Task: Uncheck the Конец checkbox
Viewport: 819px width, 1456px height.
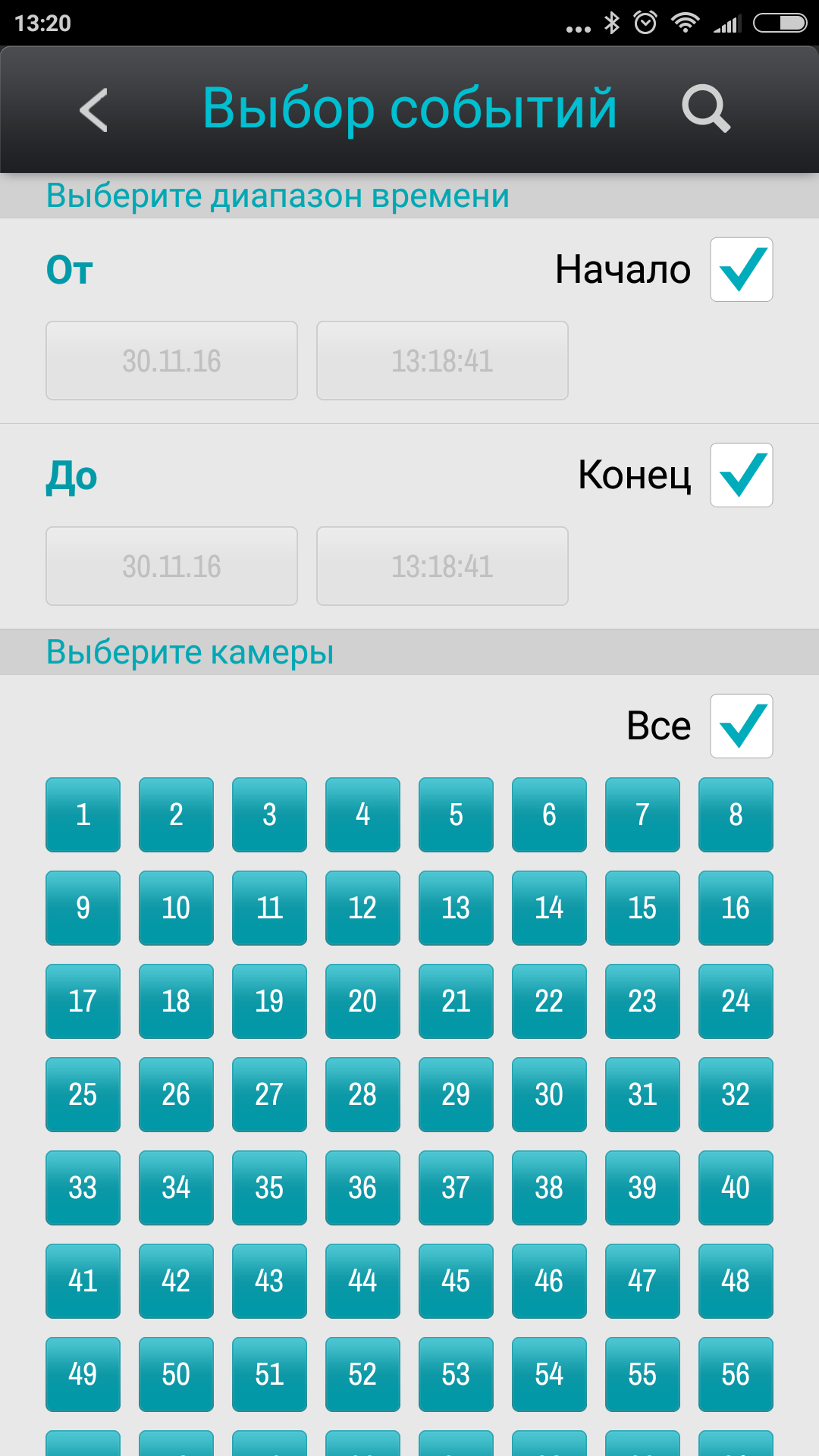Action: [x=741, y=475]
